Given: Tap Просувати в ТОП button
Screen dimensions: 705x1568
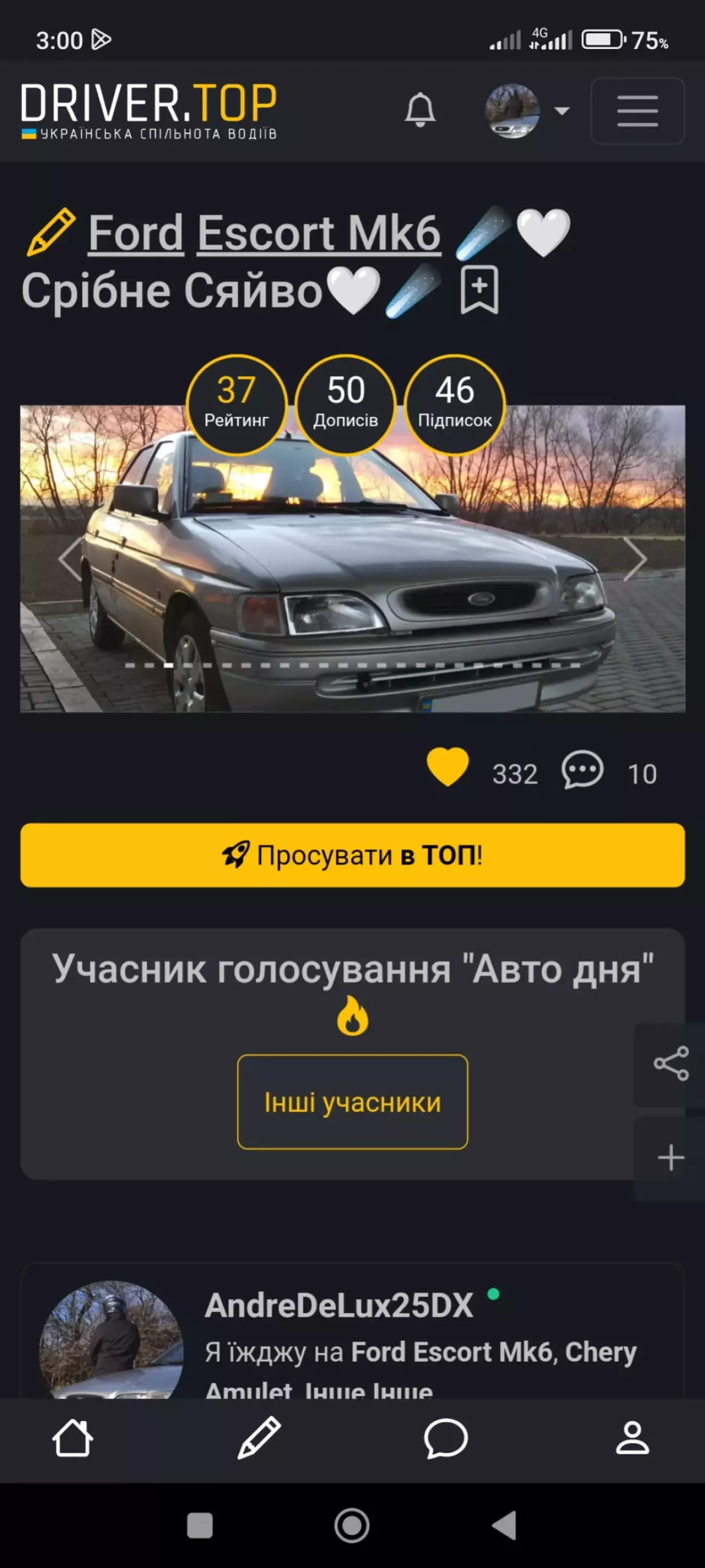Looking at the screenshot, I should tap(352, 854).
